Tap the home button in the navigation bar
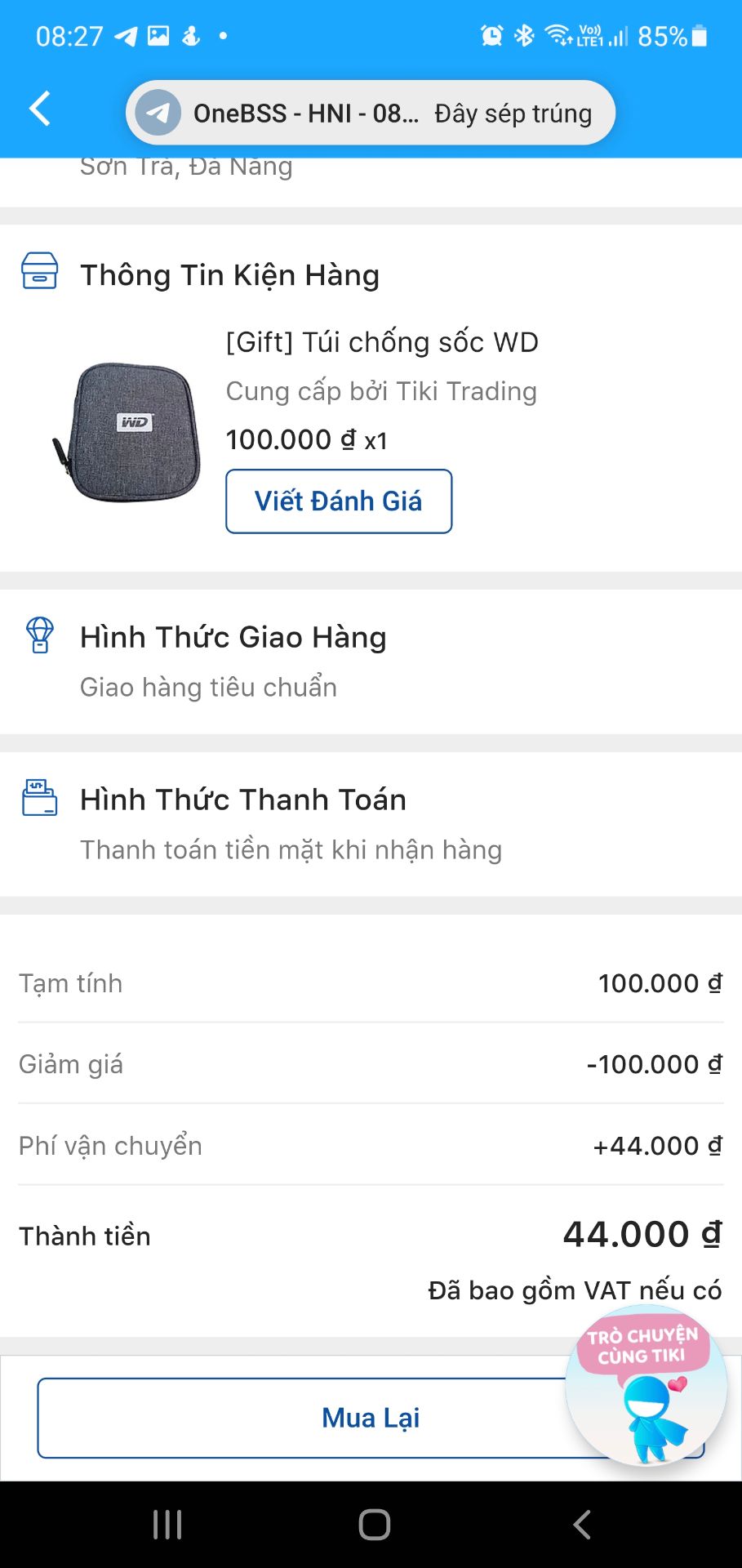The image size is (742, 1568). (373, 1524)
